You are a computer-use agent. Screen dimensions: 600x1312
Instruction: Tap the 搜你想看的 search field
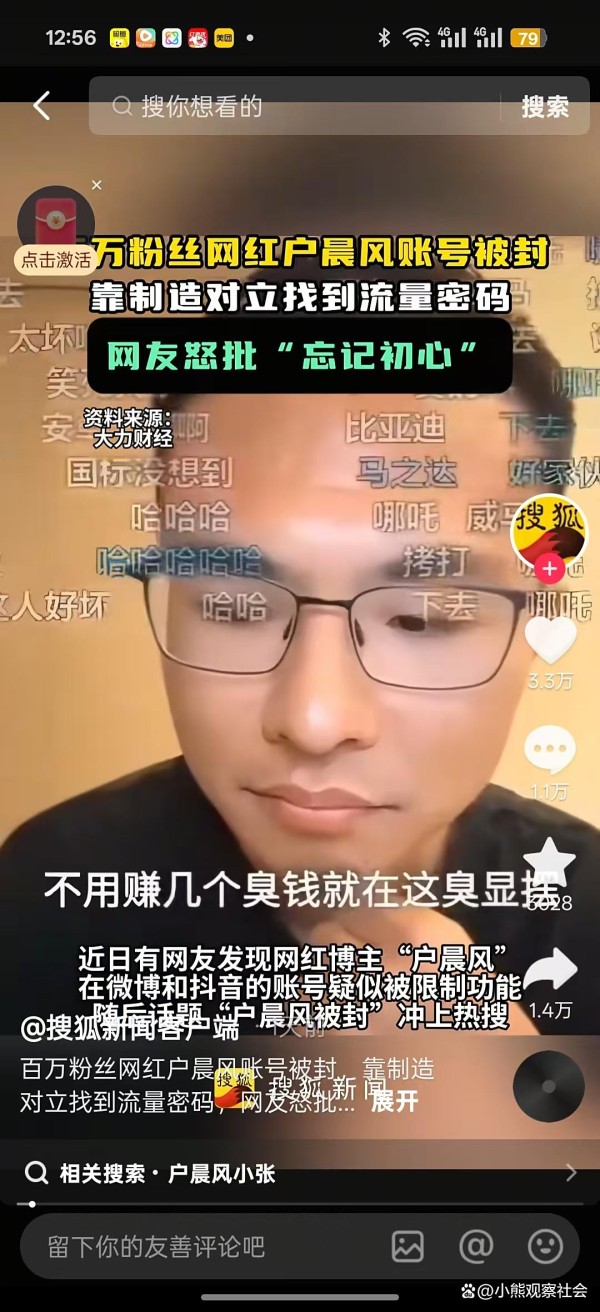pyautogui.click(x=300, y=106)
